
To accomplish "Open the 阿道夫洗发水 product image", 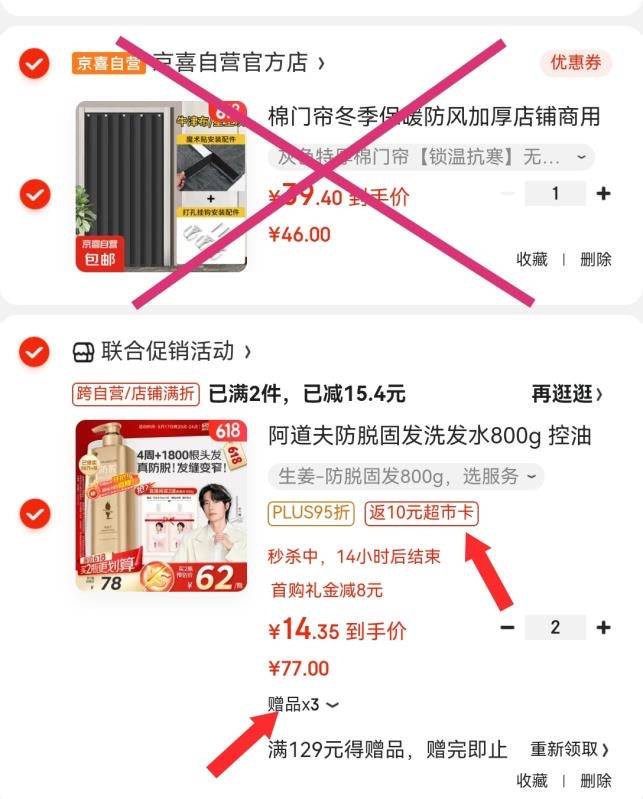I will [x=161, y=506].
